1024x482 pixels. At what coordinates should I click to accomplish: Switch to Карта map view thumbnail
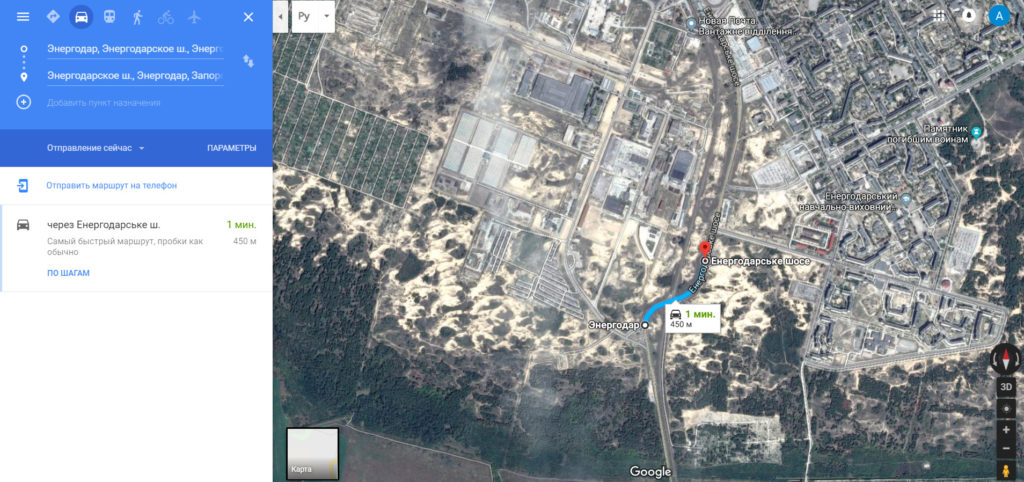[312, 453]
